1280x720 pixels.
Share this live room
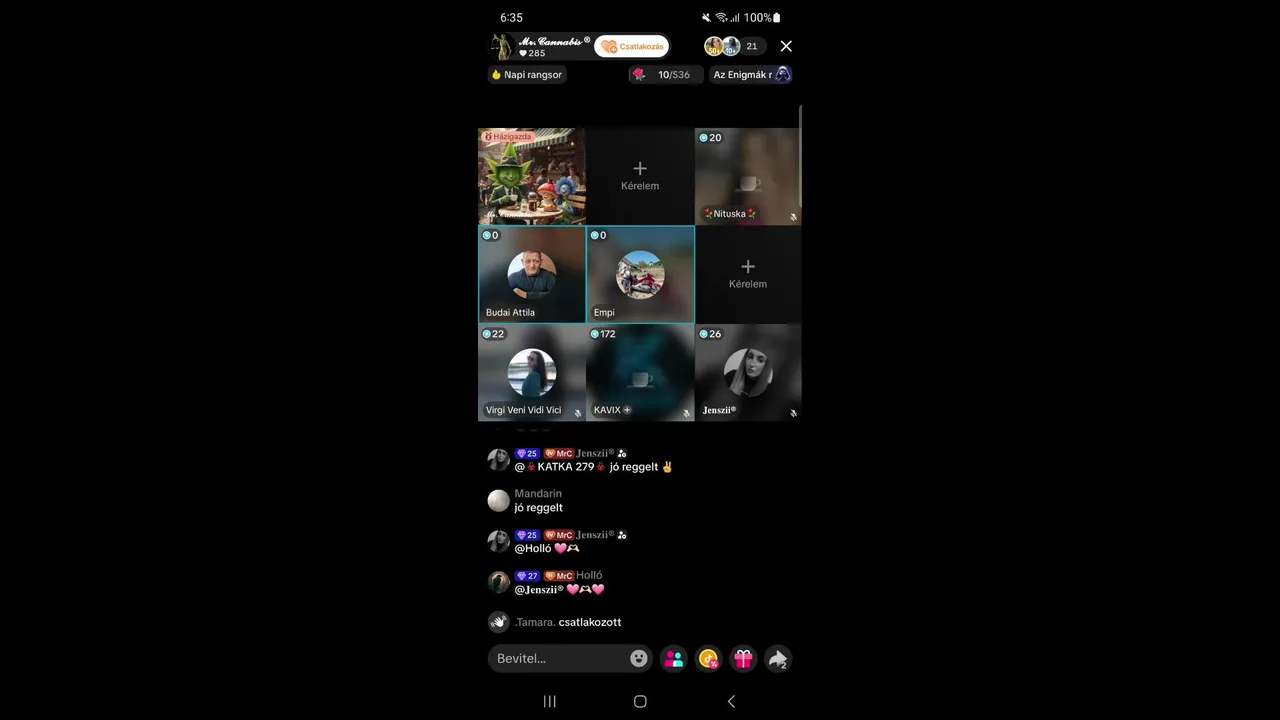tap(777, 658)
